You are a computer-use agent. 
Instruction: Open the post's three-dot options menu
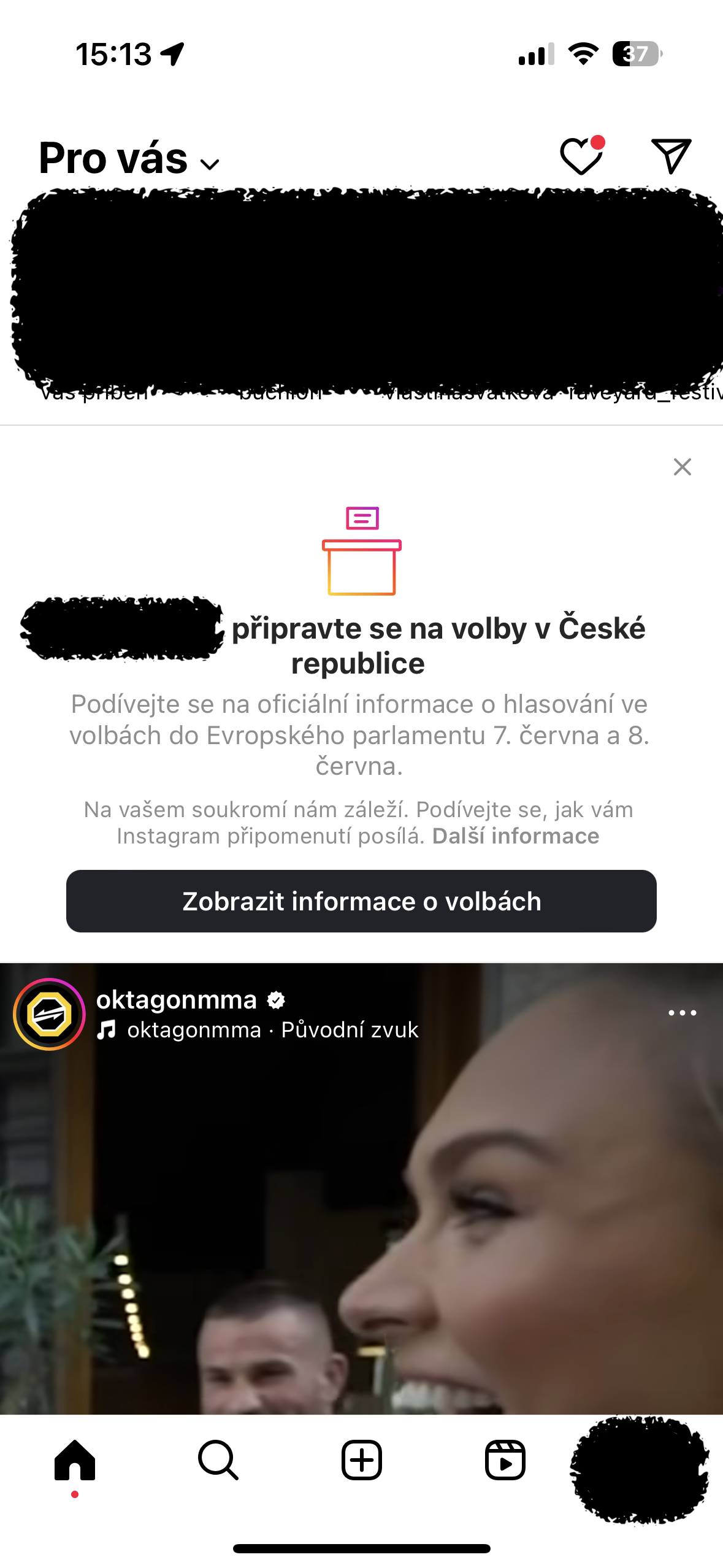[x=682, y=1013]
